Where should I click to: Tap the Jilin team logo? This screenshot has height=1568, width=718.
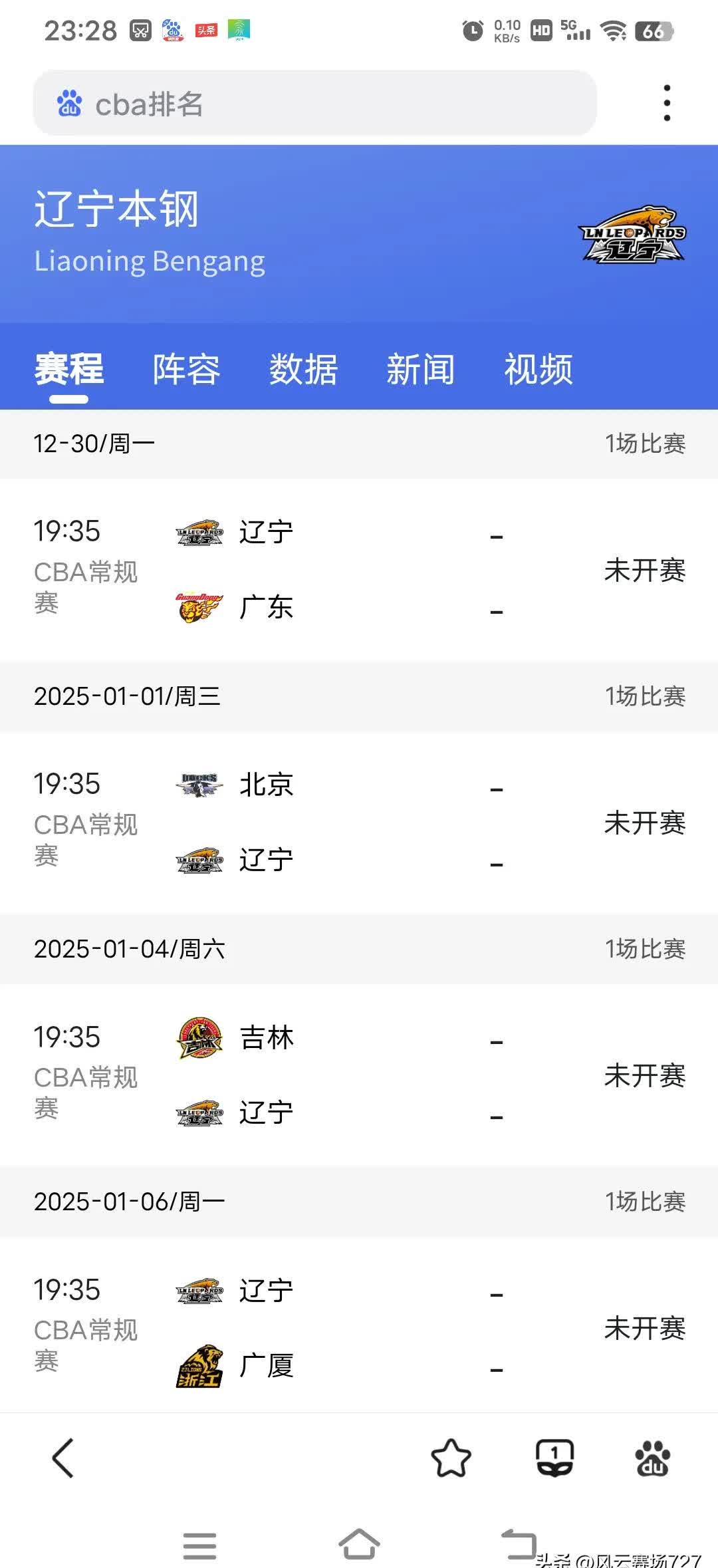tap(199, 1038)
